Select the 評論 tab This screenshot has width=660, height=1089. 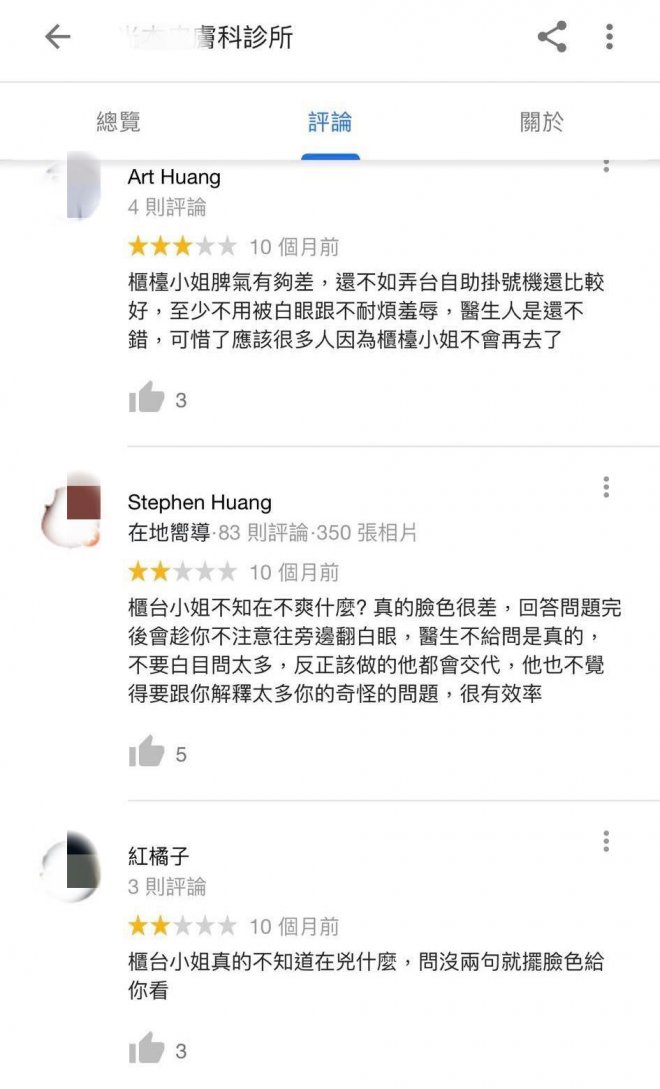[330, 122]
